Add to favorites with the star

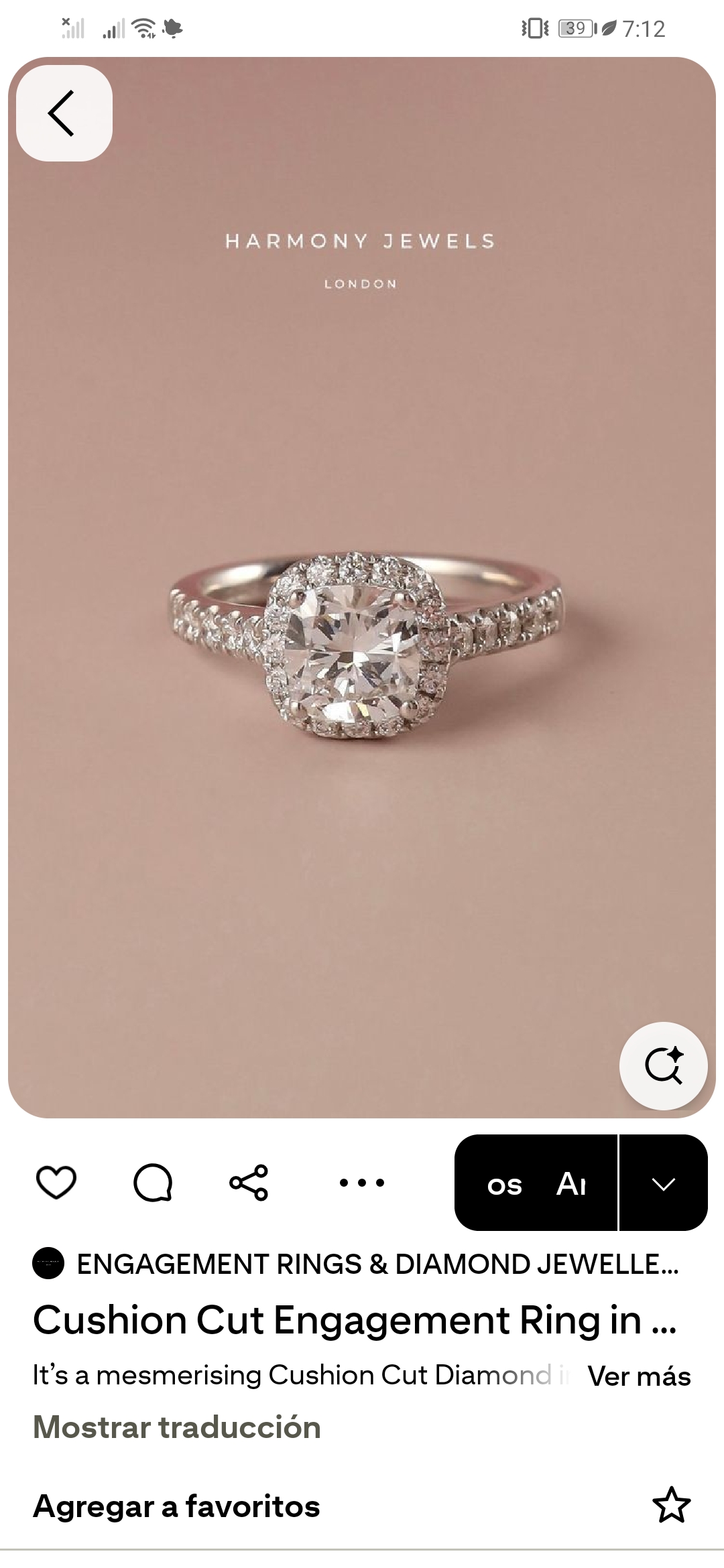(x=671, y=1506)
